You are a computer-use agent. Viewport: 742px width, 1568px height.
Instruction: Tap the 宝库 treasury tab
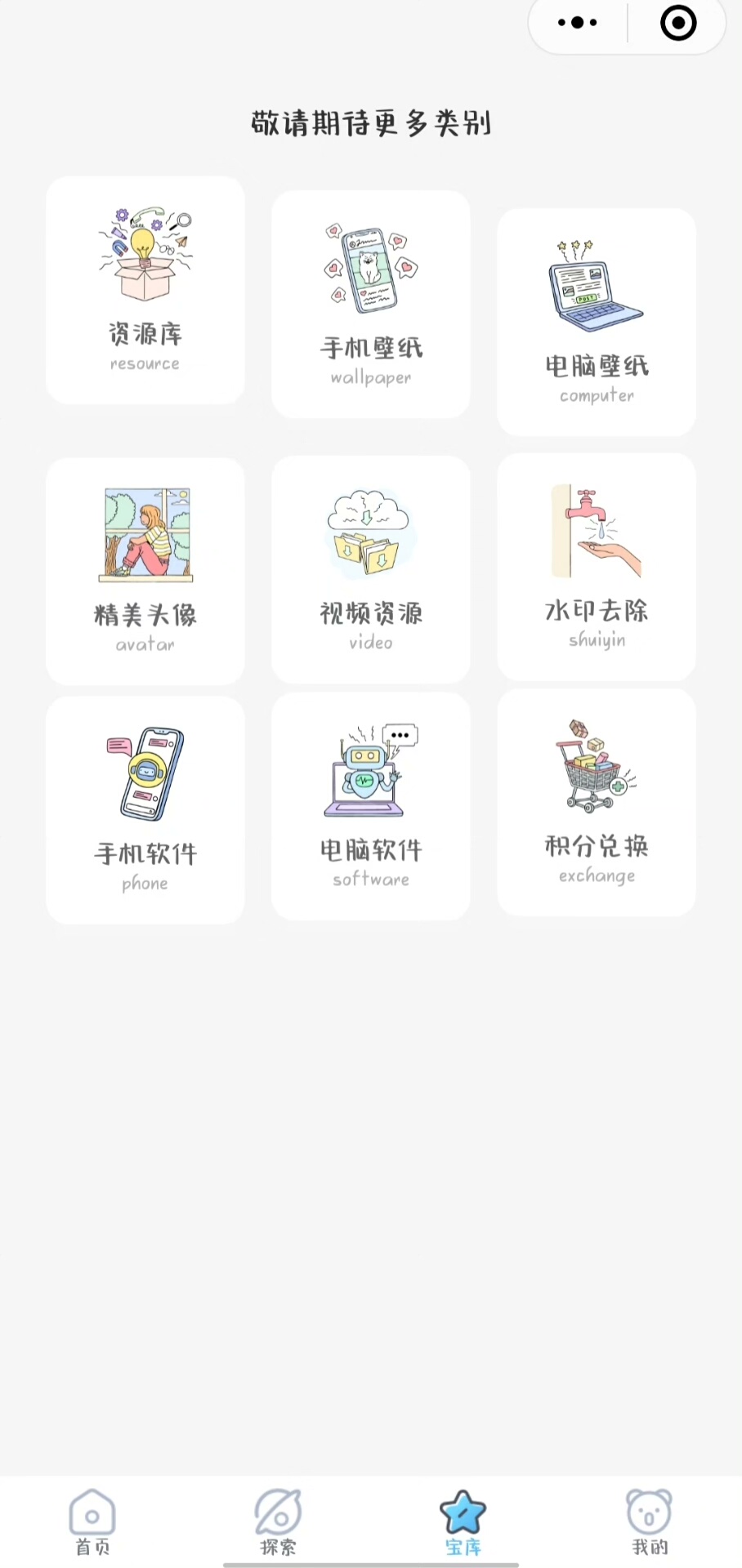pos(463,1522)
